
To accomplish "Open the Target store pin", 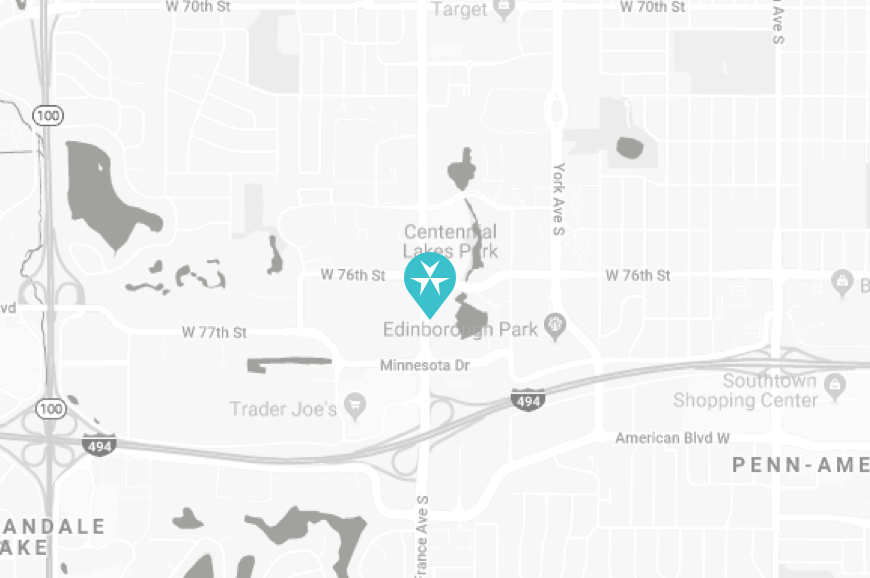I will (x=505, y=9).
